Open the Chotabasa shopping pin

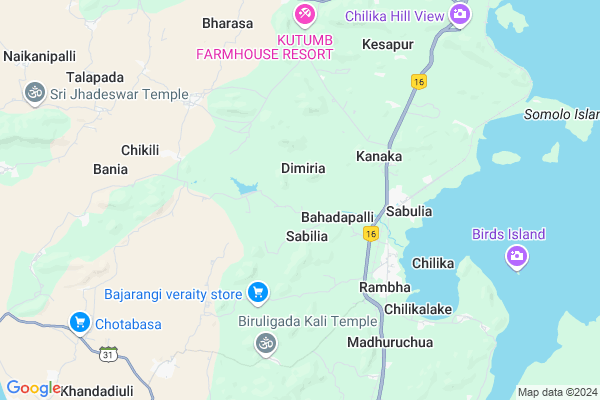[x=79, y=322]
